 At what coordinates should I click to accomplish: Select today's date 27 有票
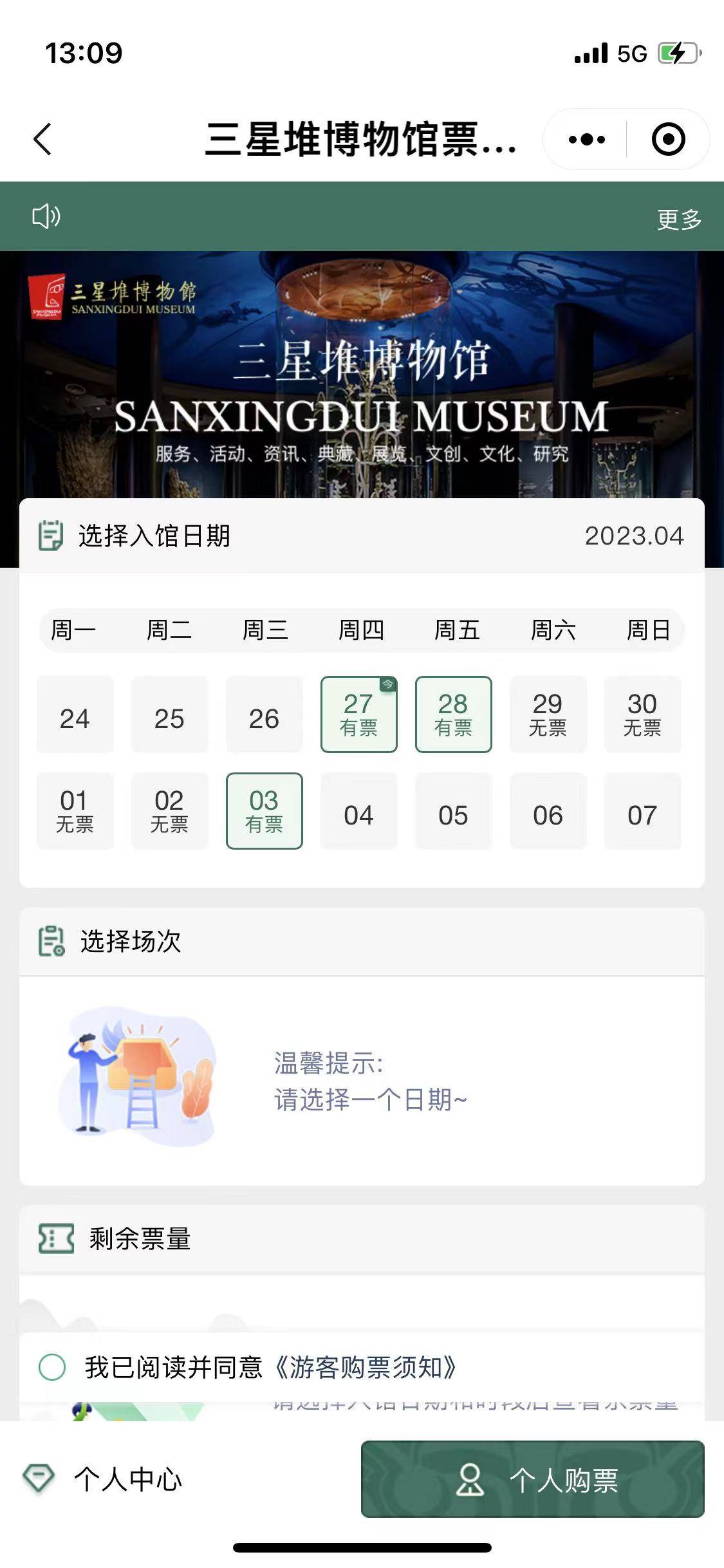[x=358, y=714]
